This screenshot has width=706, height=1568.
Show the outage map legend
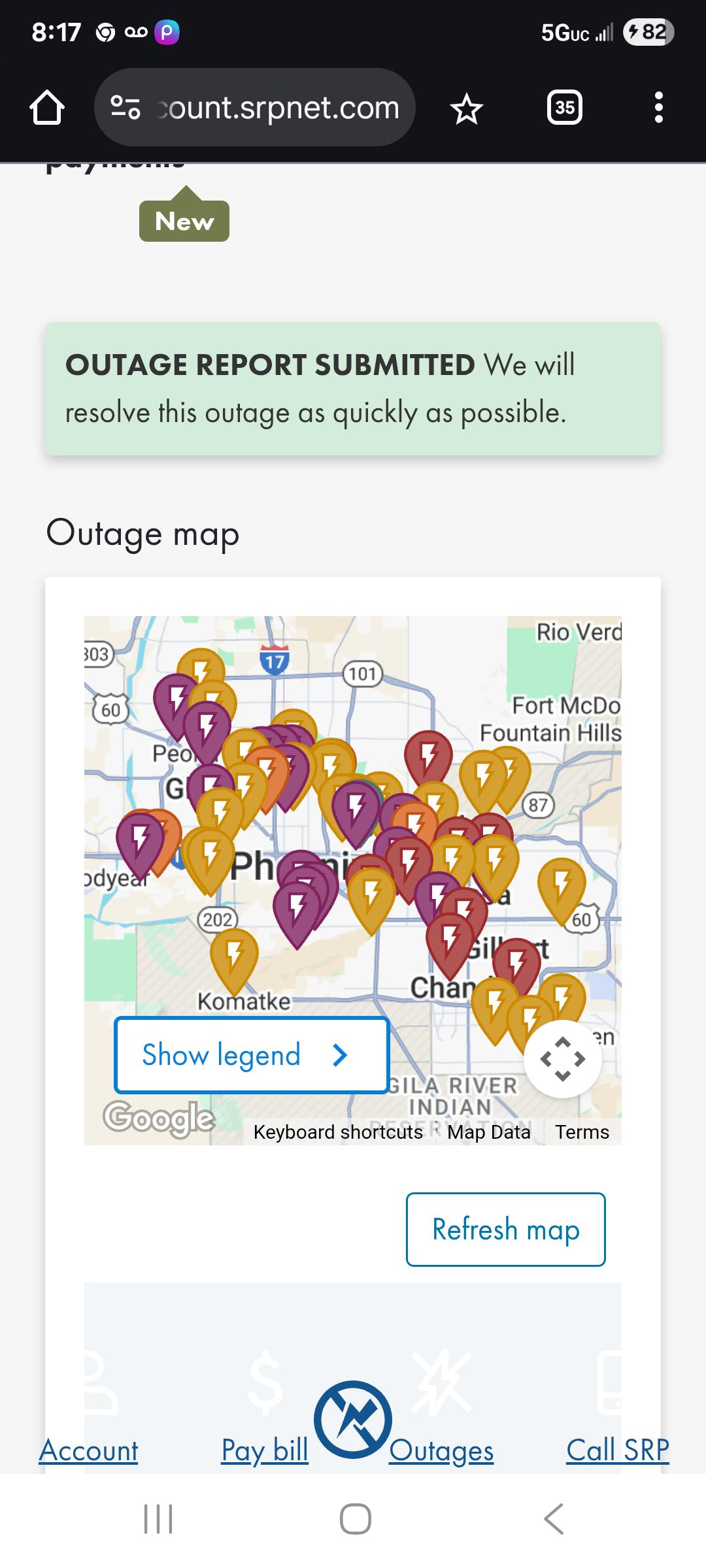tap(252, 1055)
